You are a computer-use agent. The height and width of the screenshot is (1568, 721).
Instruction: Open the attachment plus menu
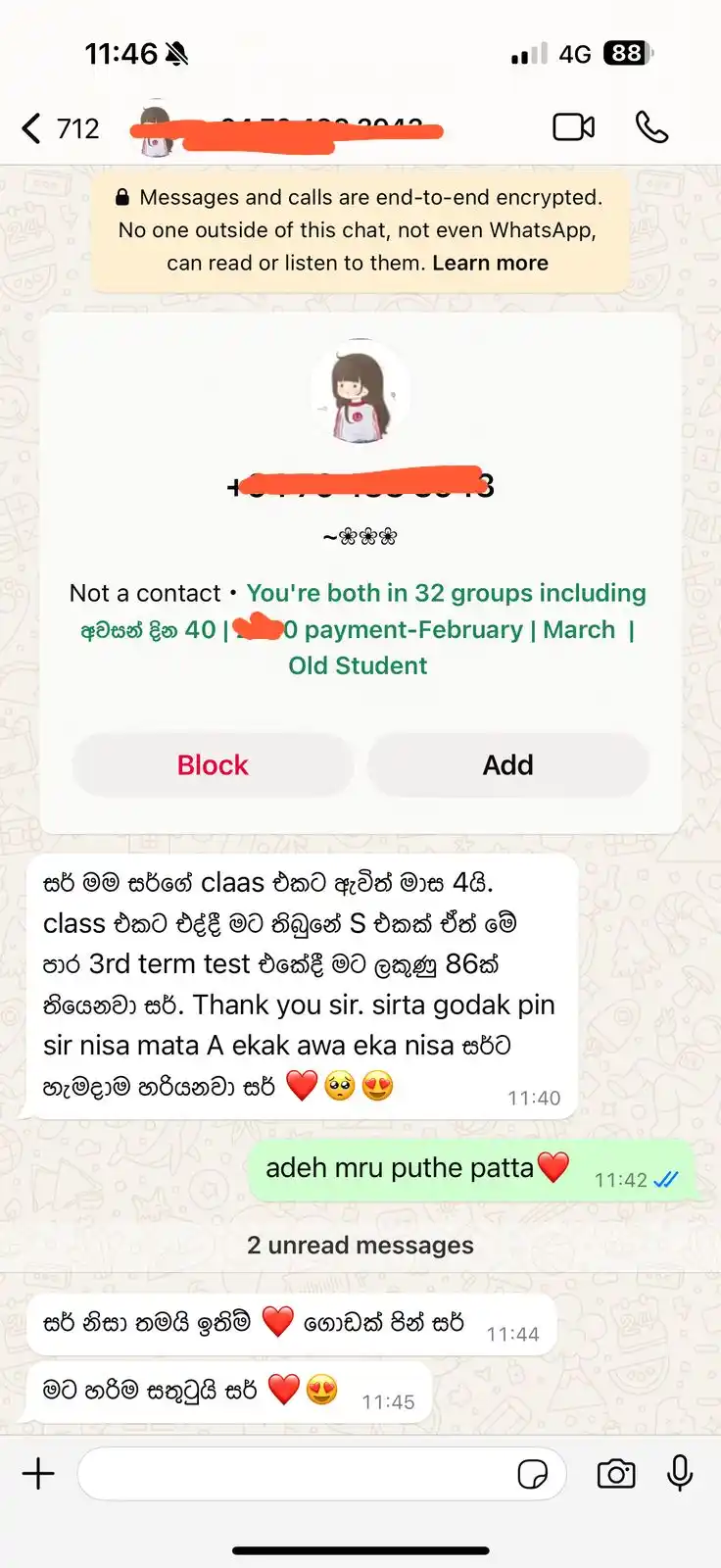pos(38,1474)
